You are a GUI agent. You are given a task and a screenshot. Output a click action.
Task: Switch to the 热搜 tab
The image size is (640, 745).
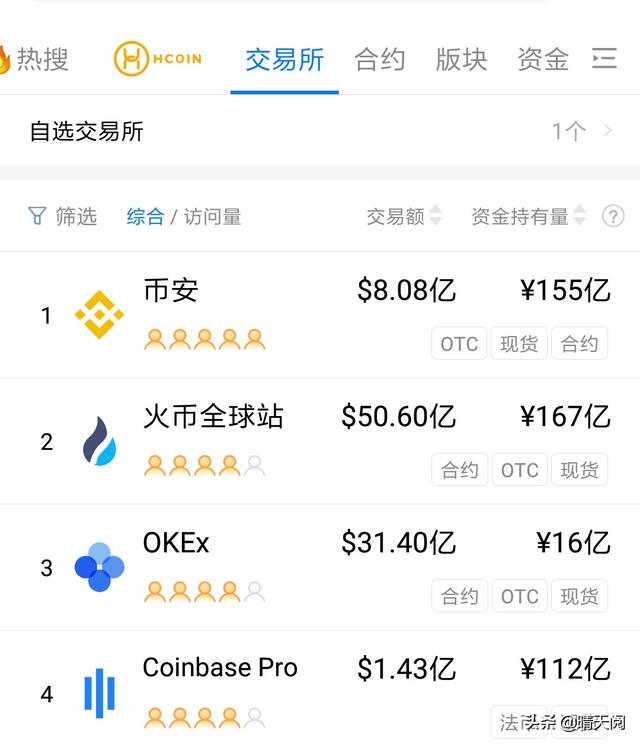pos(36,59)
